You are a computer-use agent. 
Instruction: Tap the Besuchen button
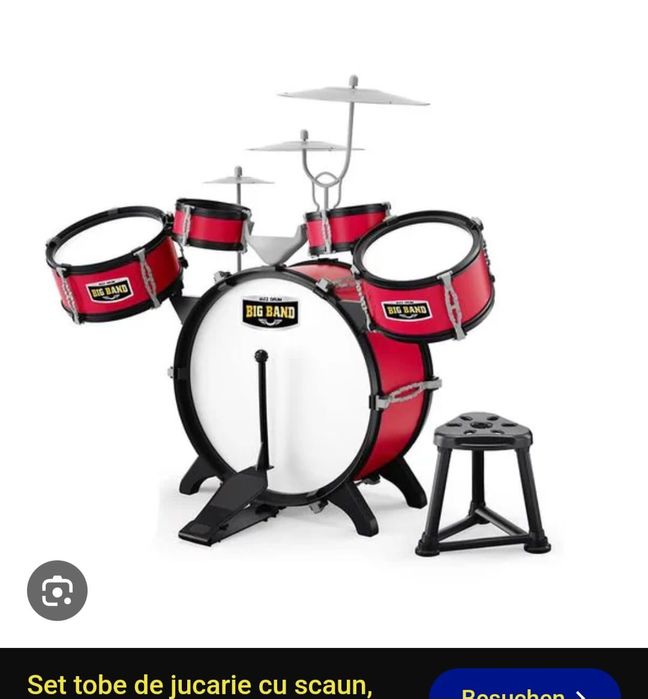click(x=525, y=687)
